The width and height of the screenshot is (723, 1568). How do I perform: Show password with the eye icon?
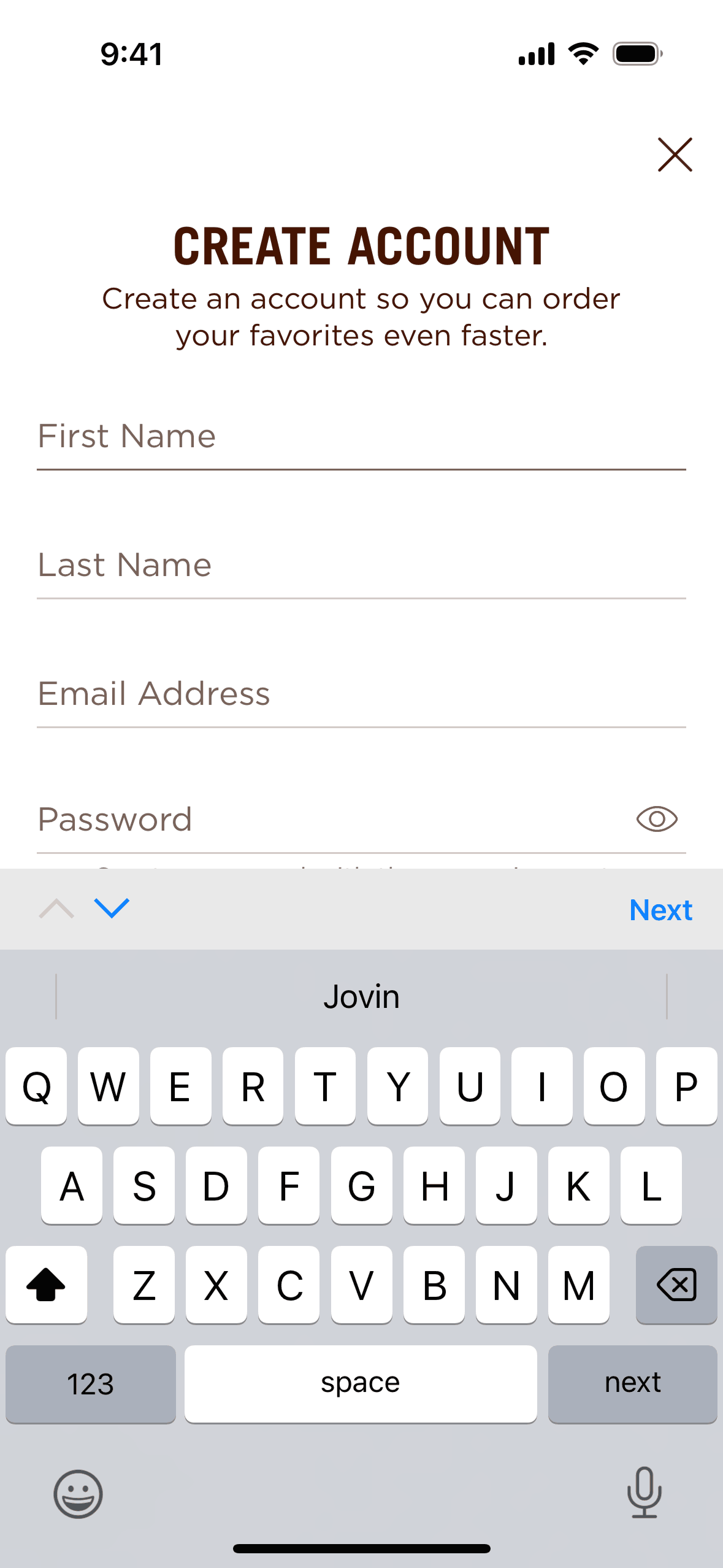tap(656, 820)
